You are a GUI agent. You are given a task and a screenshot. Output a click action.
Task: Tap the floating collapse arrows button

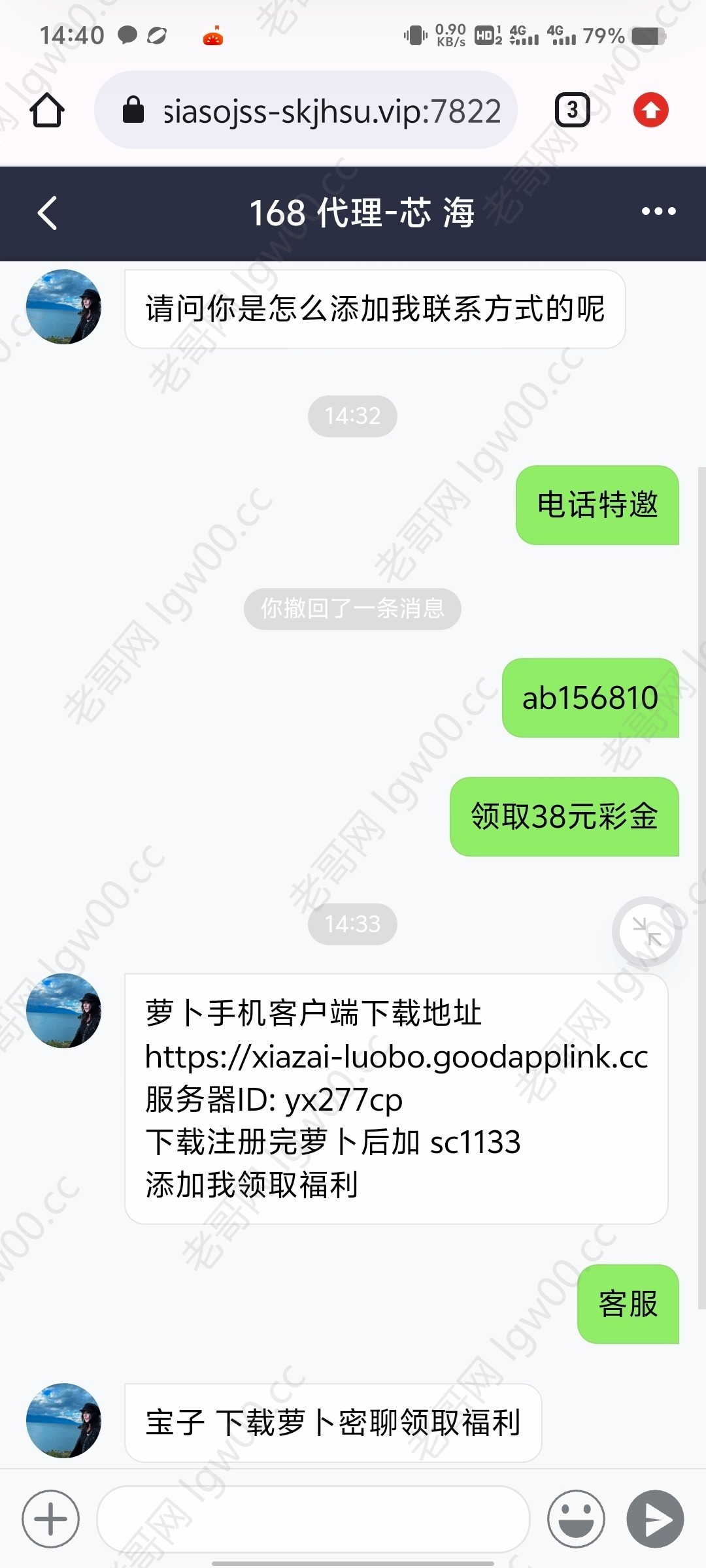click(x=647, y=931)
